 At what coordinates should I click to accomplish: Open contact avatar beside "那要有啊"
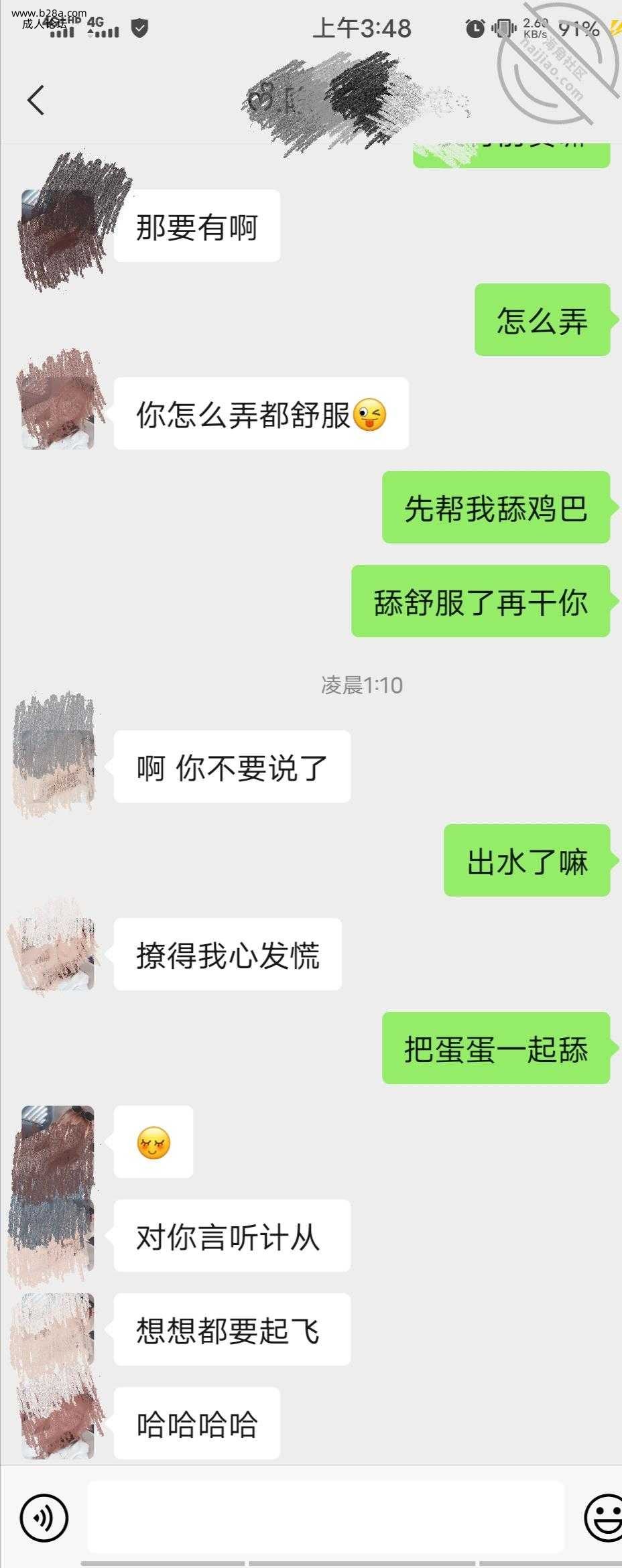pyautogui.click(x=58, y=226)
